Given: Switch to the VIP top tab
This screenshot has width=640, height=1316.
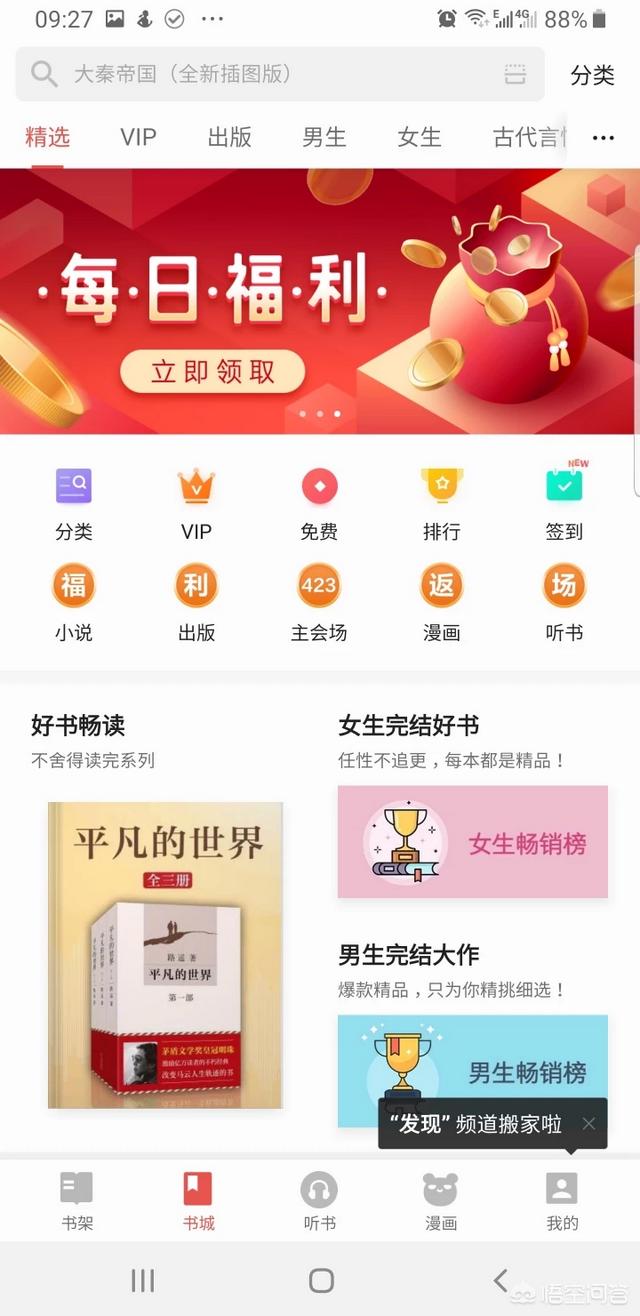Looking at the screenshot, I should coord(138,137).
